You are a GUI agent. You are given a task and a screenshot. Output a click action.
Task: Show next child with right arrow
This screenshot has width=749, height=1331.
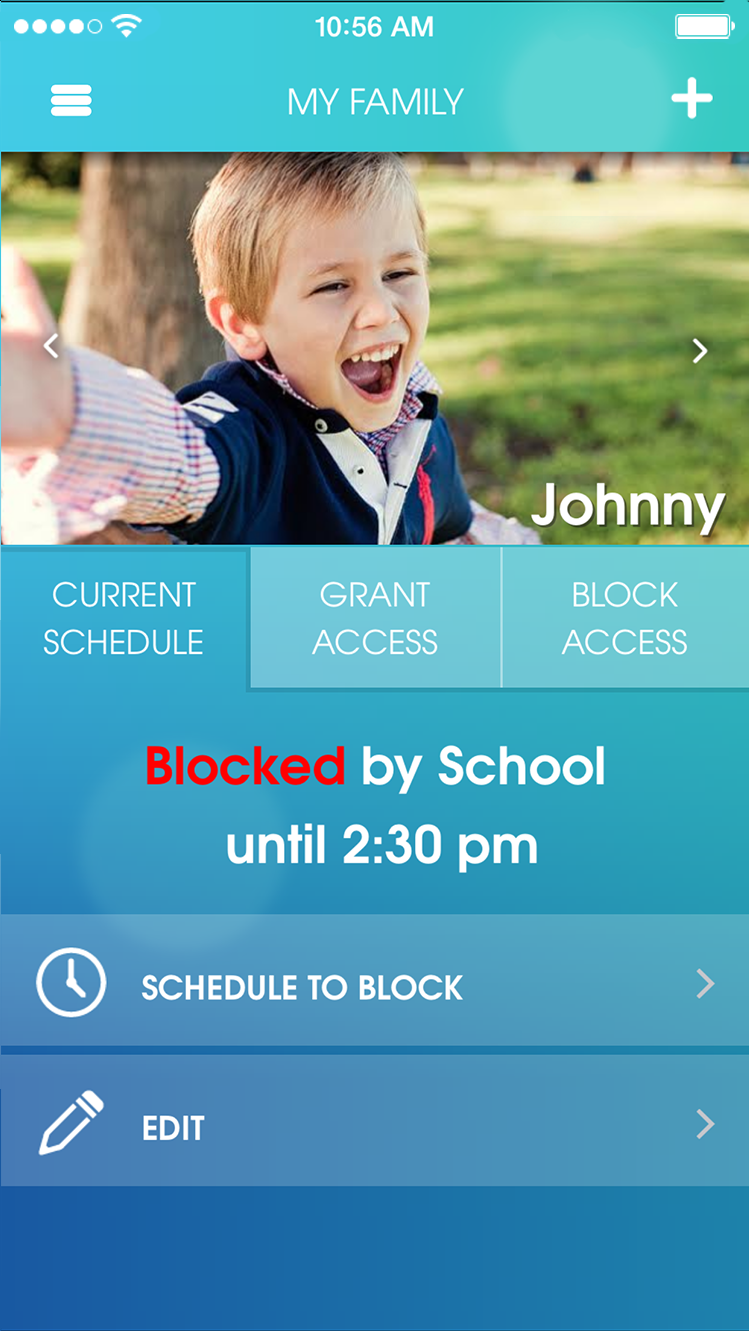[x=700, y=349]
